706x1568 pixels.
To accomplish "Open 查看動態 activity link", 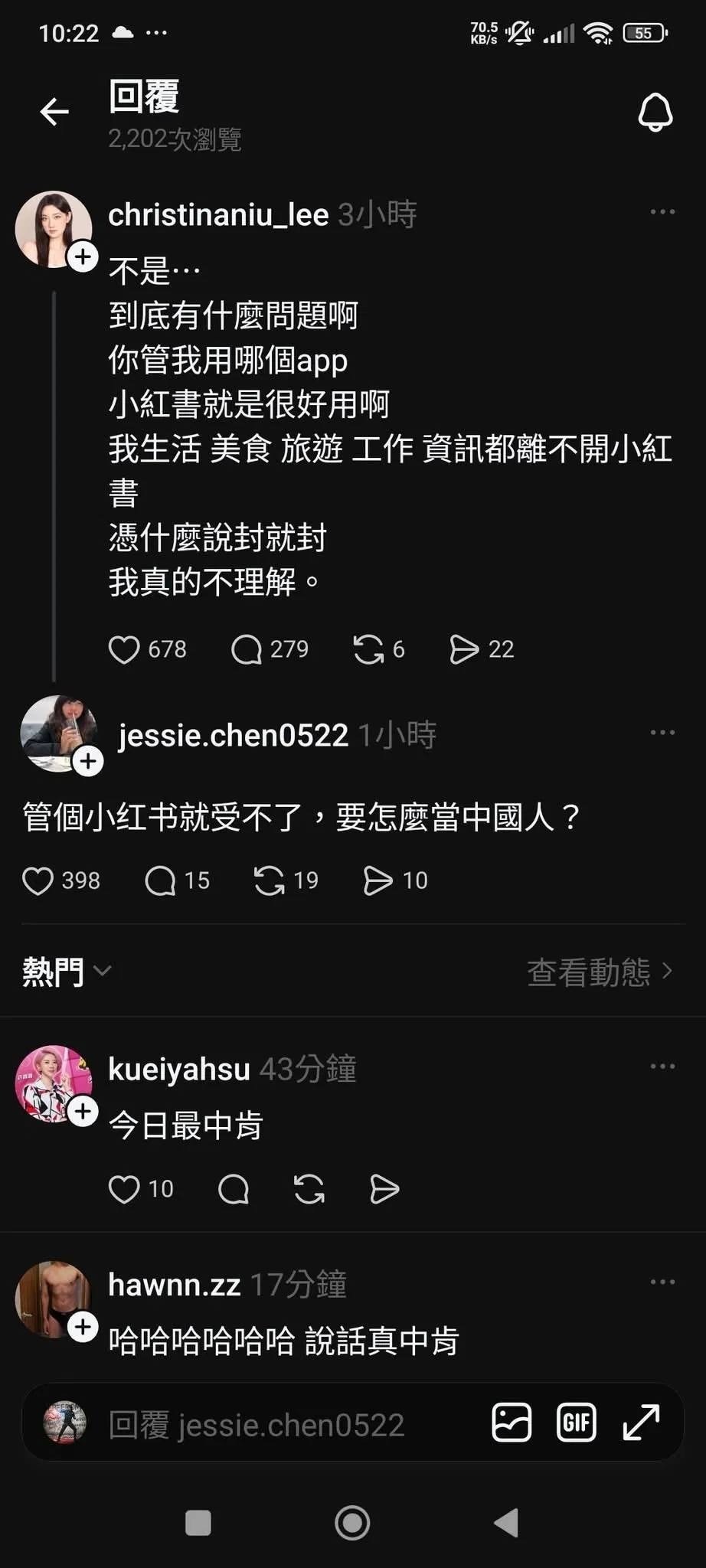I will [599, 972].
